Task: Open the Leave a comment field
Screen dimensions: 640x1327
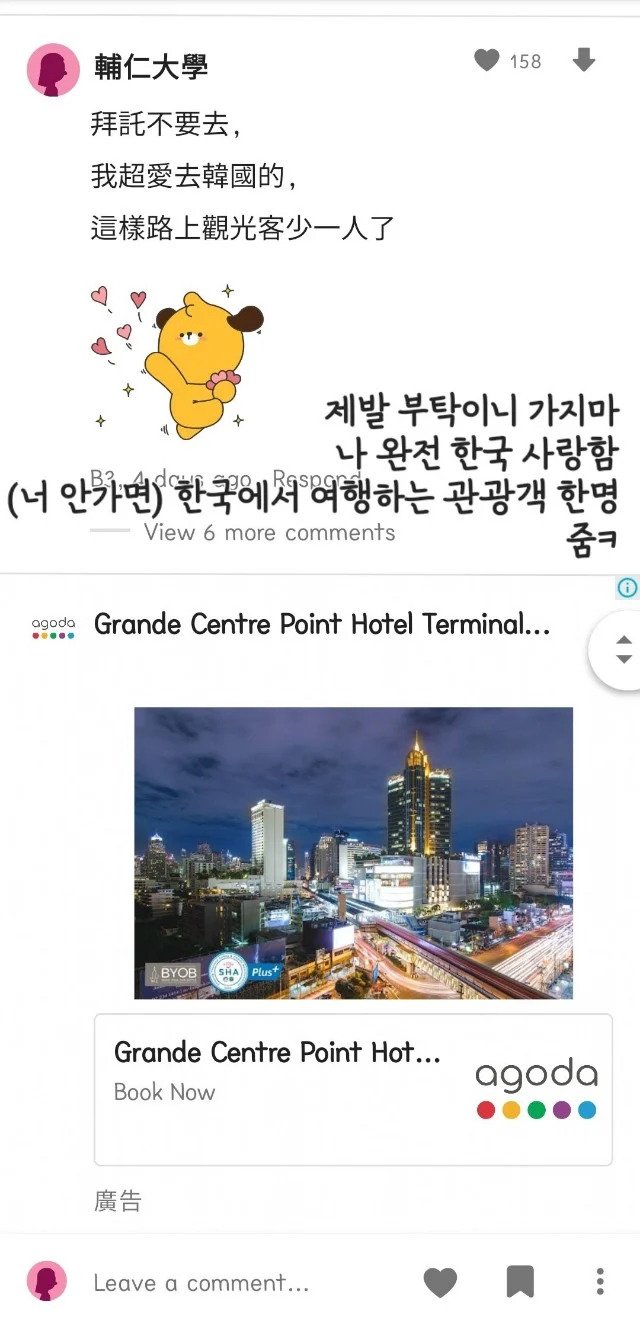Action: click(201, 1283)
